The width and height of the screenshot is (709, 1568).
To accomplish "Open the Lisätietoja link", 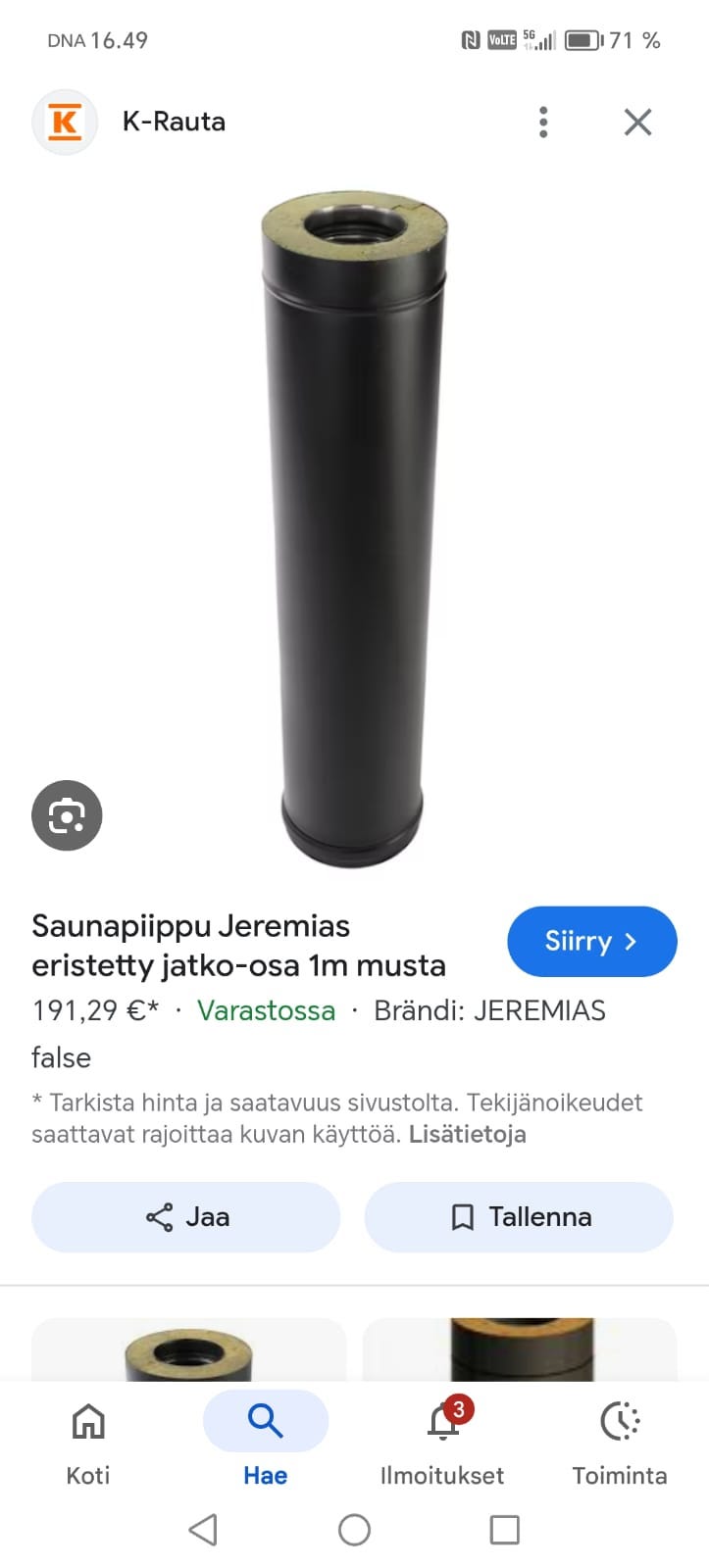I will [x=467, y=1135].
